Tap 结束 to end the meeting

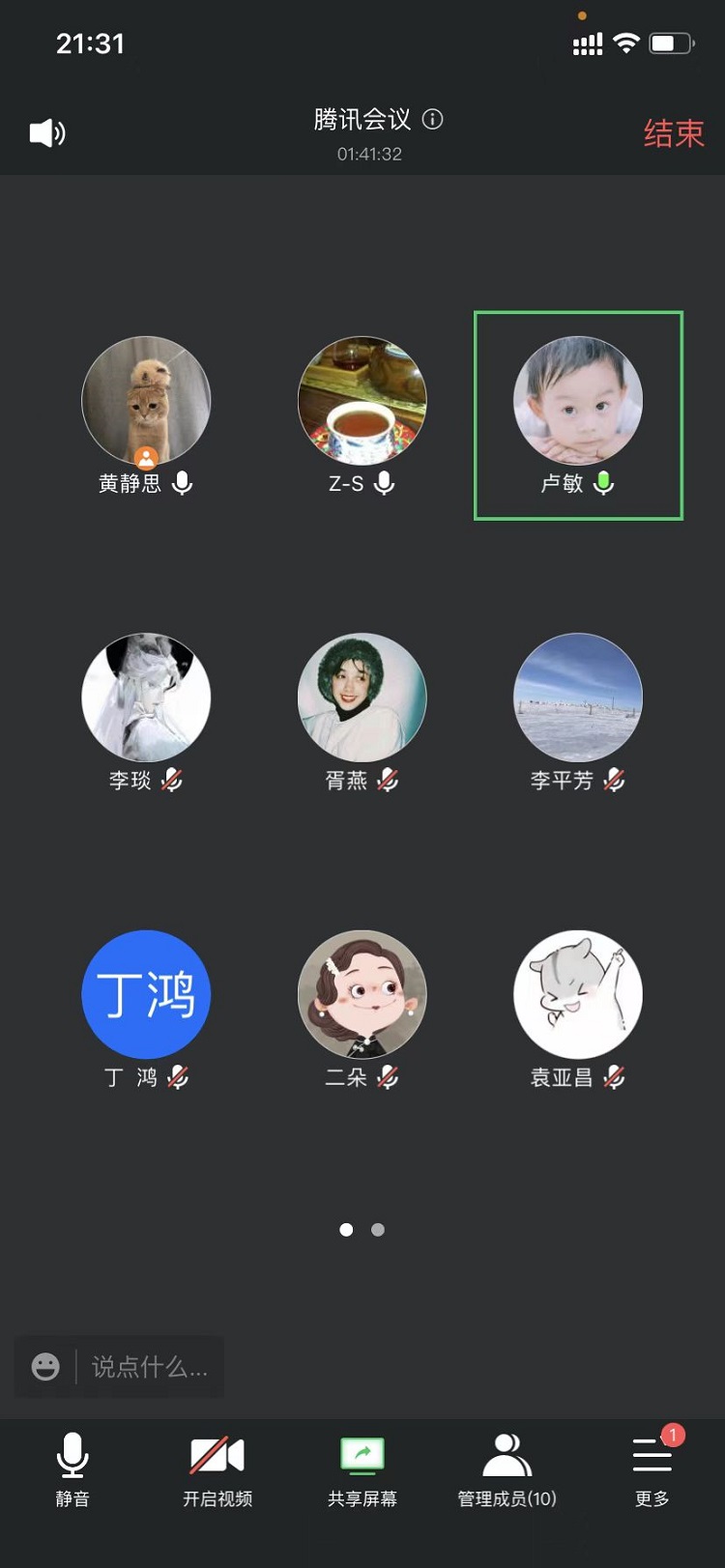(x=674, y=133)
